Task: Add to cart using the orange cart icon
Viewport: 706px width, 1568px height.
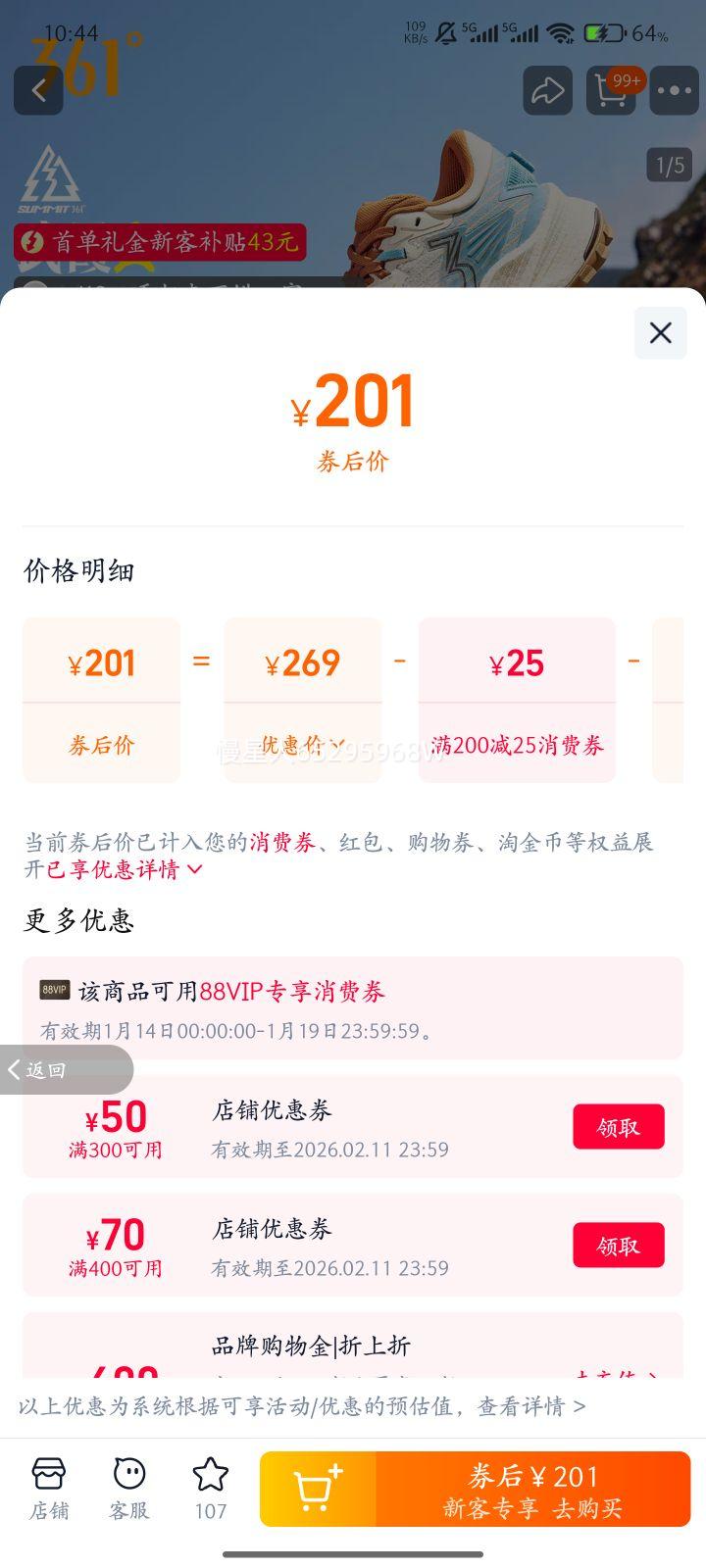Action: (x=317, y=1488)
